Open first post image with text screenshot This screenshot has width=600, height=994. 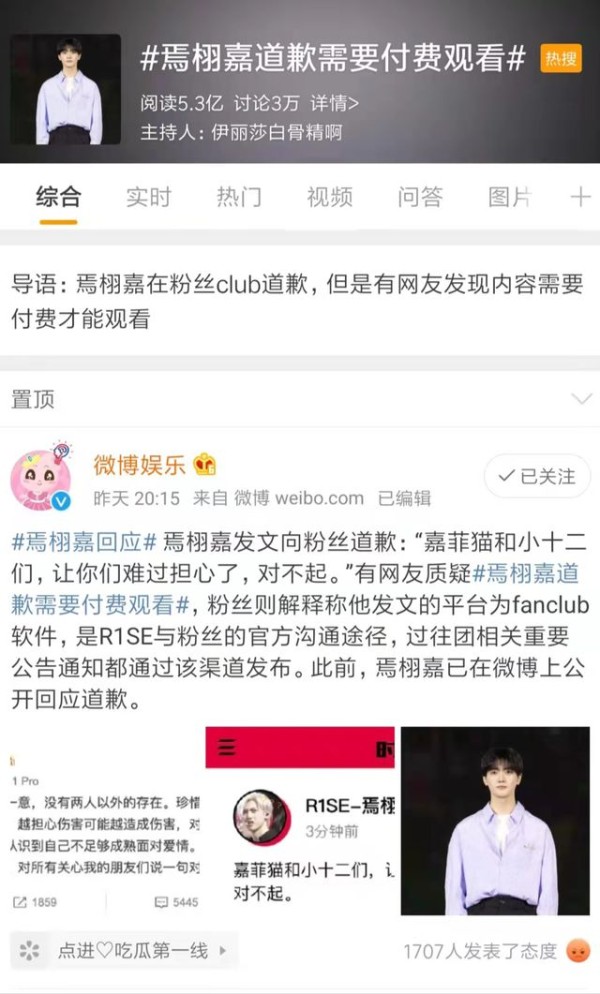pos(105,820)
